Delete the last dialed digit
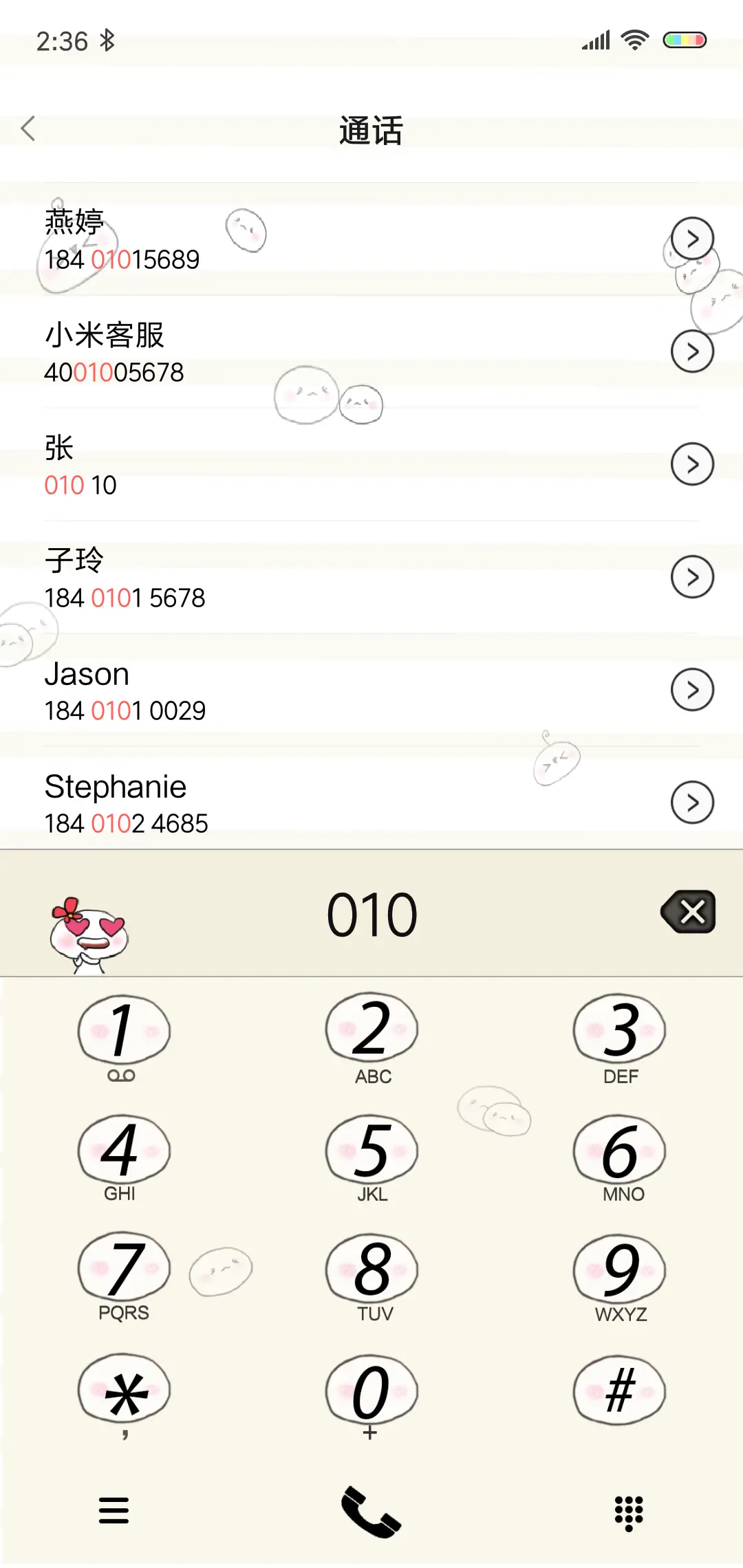The height and width of the screenshot is (1568, 743). [689, 913]
